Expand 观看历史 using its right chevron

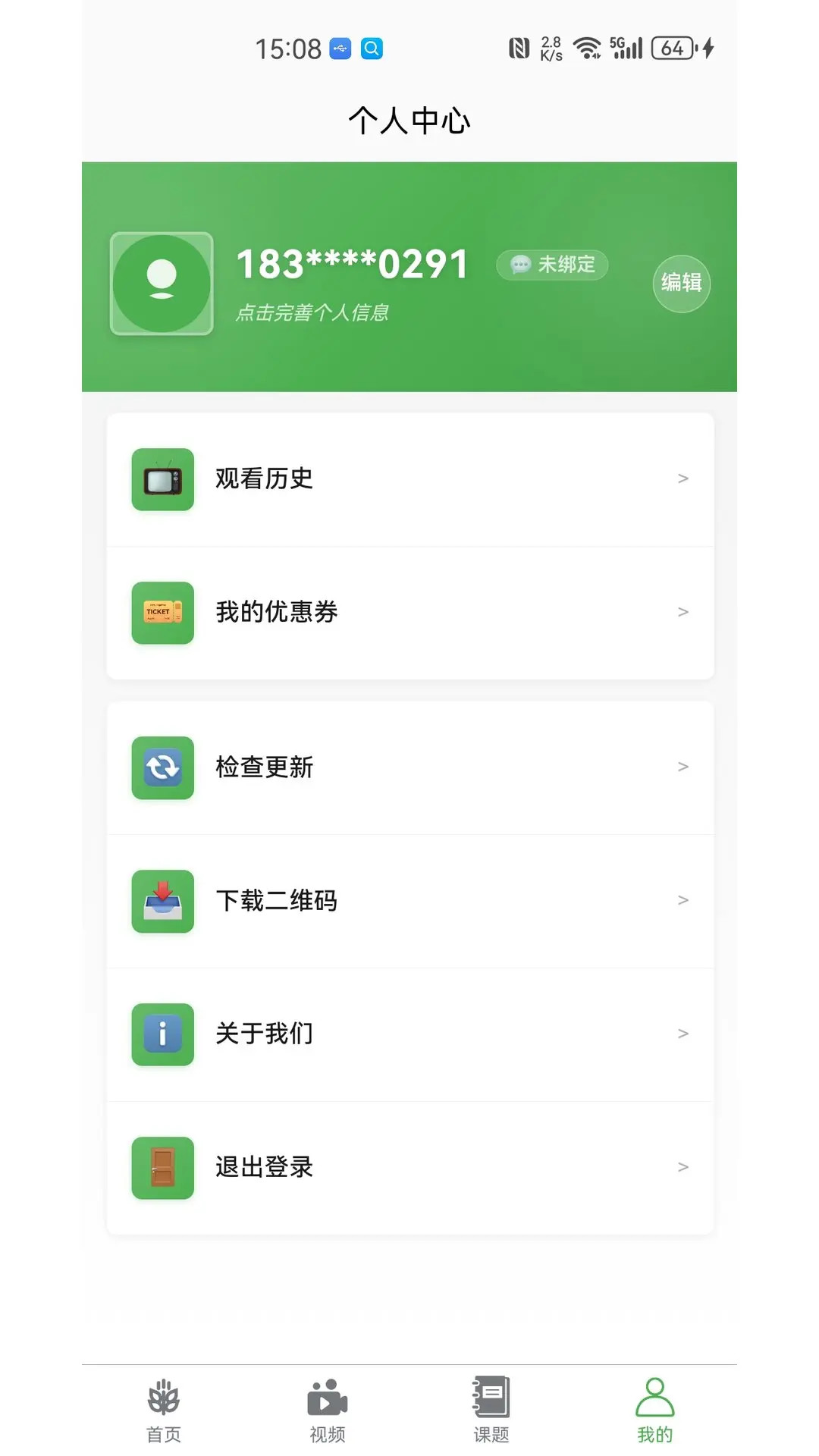click(x=682, y=478)
